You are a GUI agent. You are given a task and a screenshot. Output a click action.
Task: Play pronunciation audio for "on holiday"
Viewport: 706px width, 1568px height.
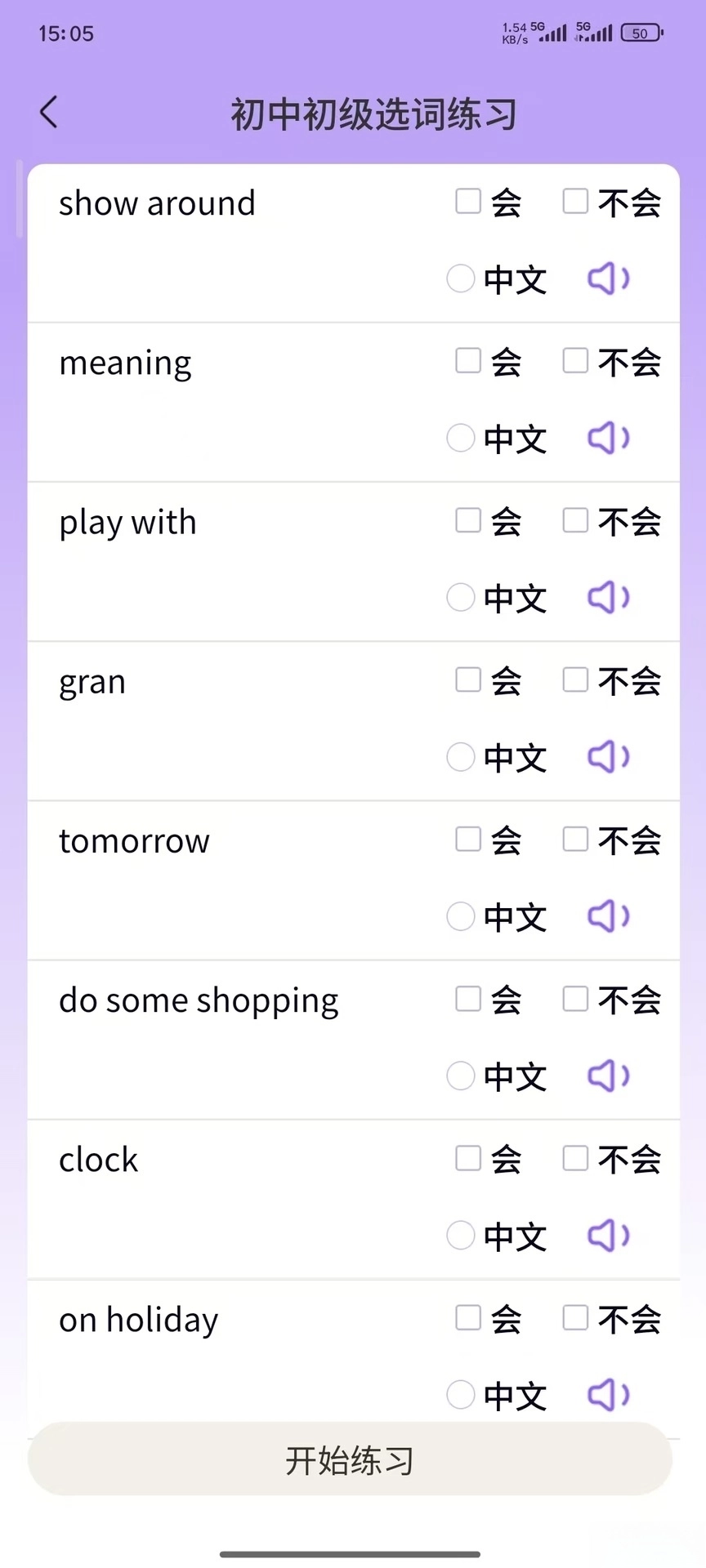click(607, 1395)
